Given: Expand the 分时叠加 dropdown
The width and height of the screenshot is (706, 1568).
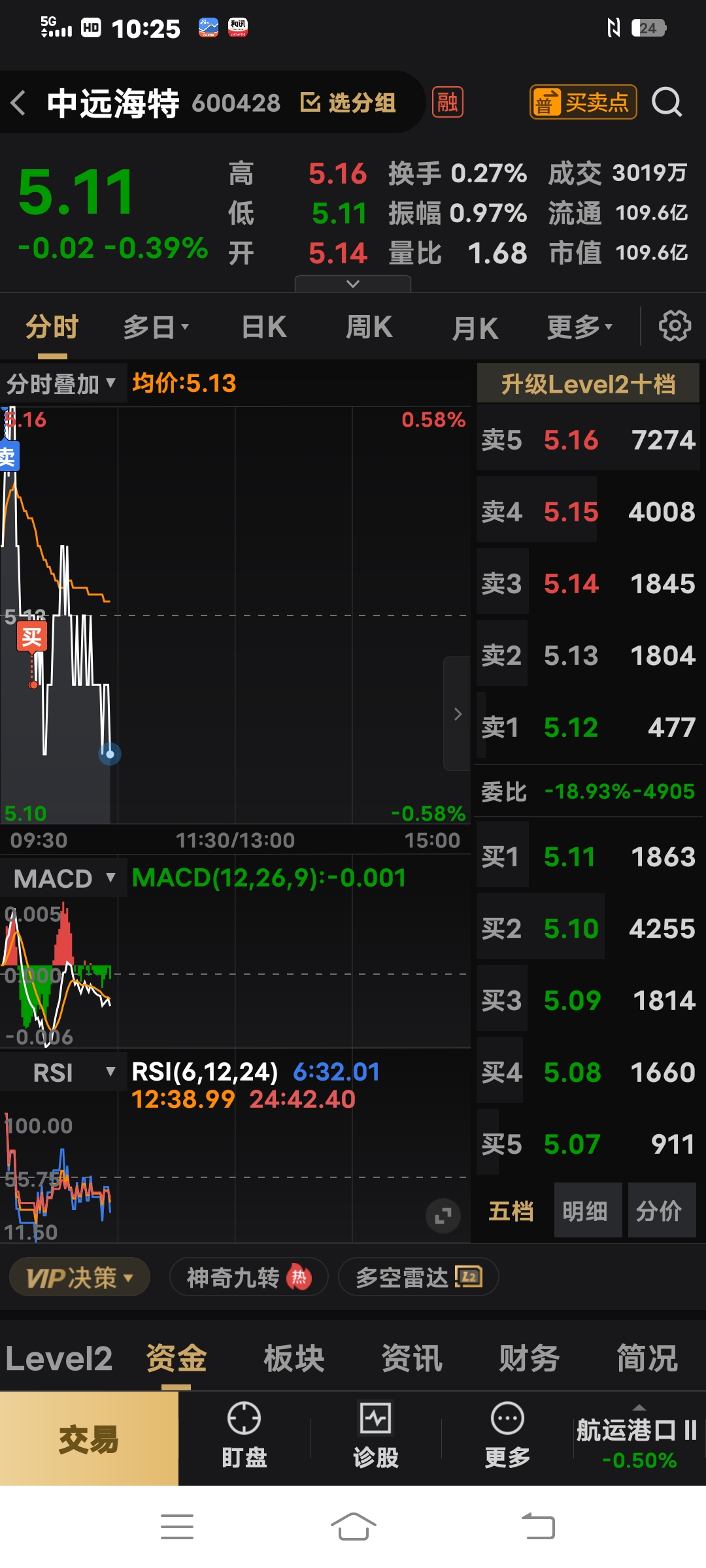Looking at the screenshot, I should click(x=61, y=384).
